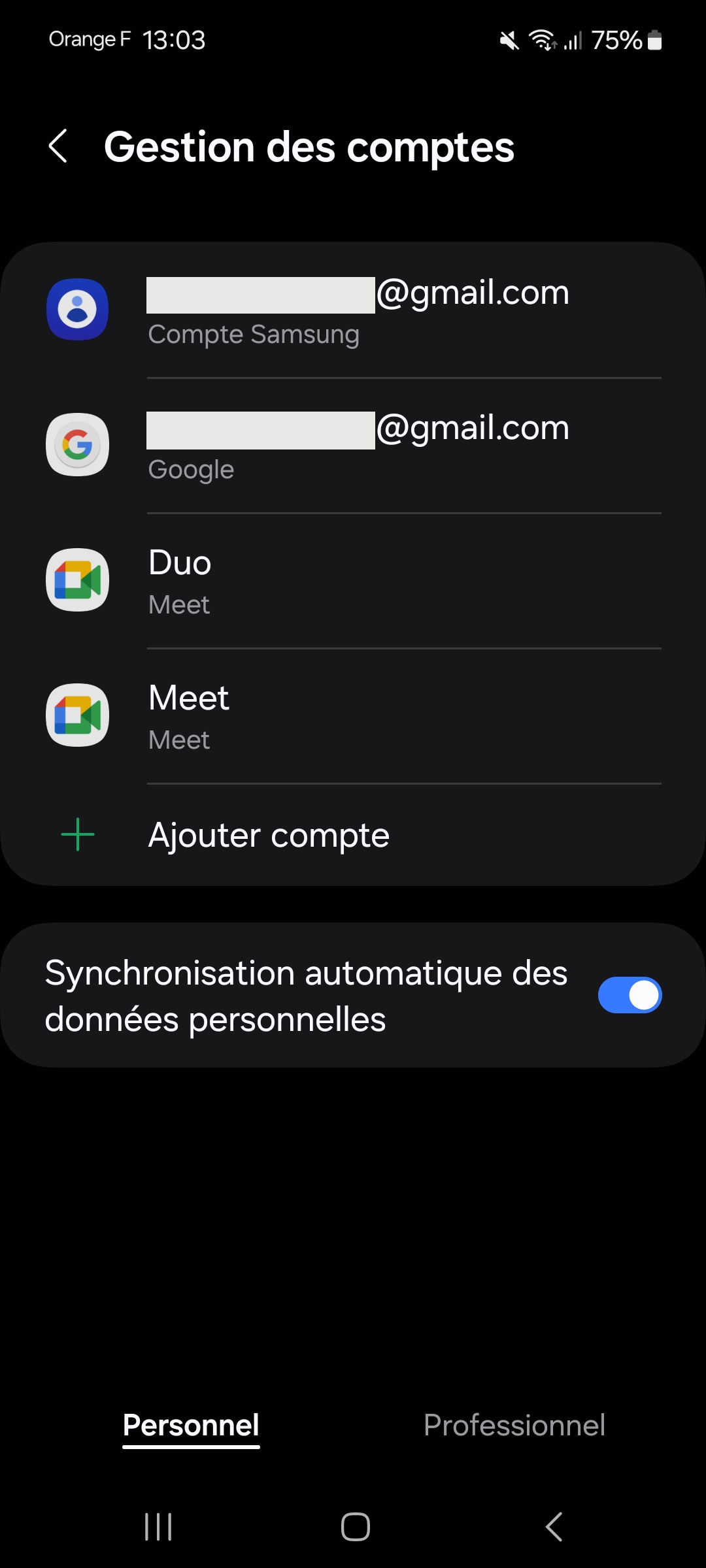Open recent apps from navigation bar
The width and height of the screenshot is (706, 1568).
[x=158, y=1527]
